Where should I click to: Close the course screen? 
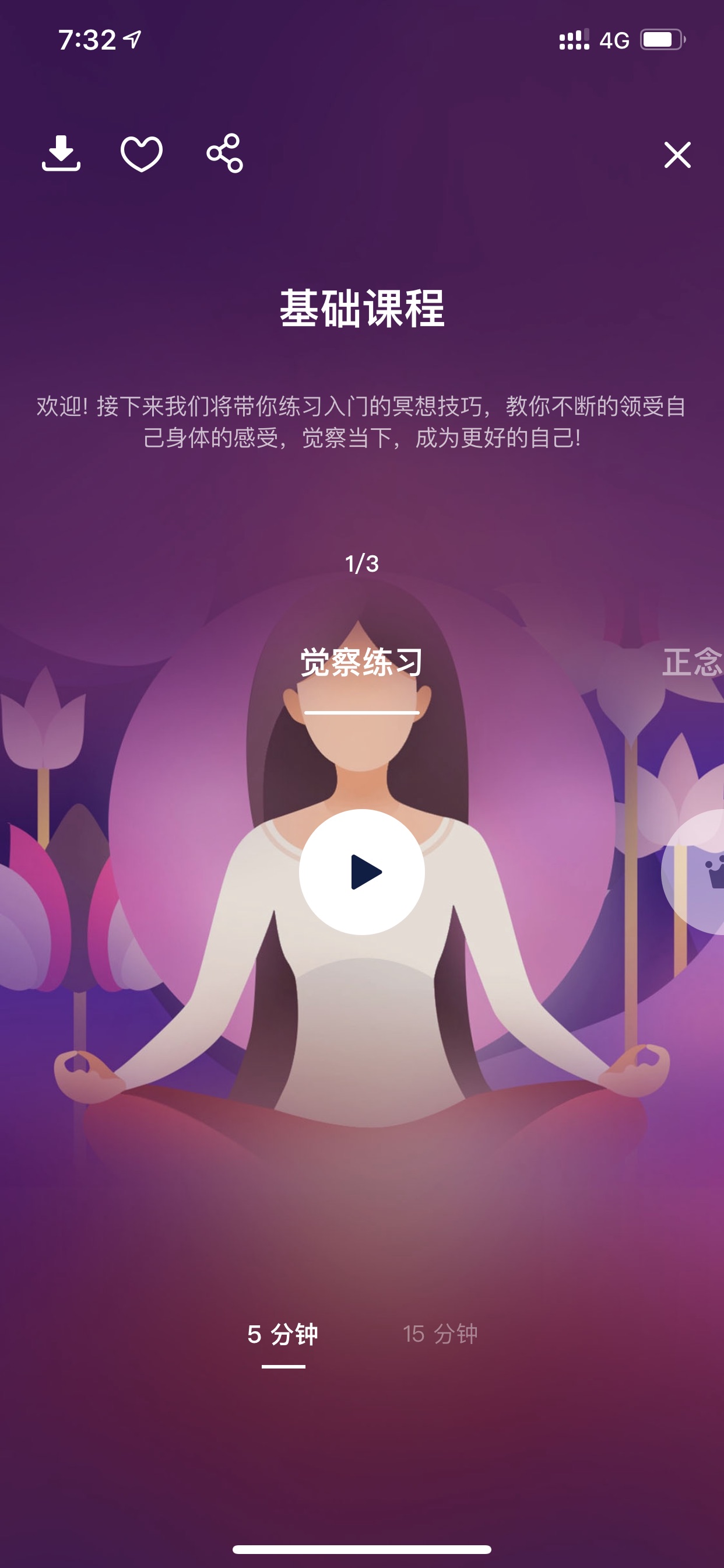pyautogui.click(x=677, y=155)
